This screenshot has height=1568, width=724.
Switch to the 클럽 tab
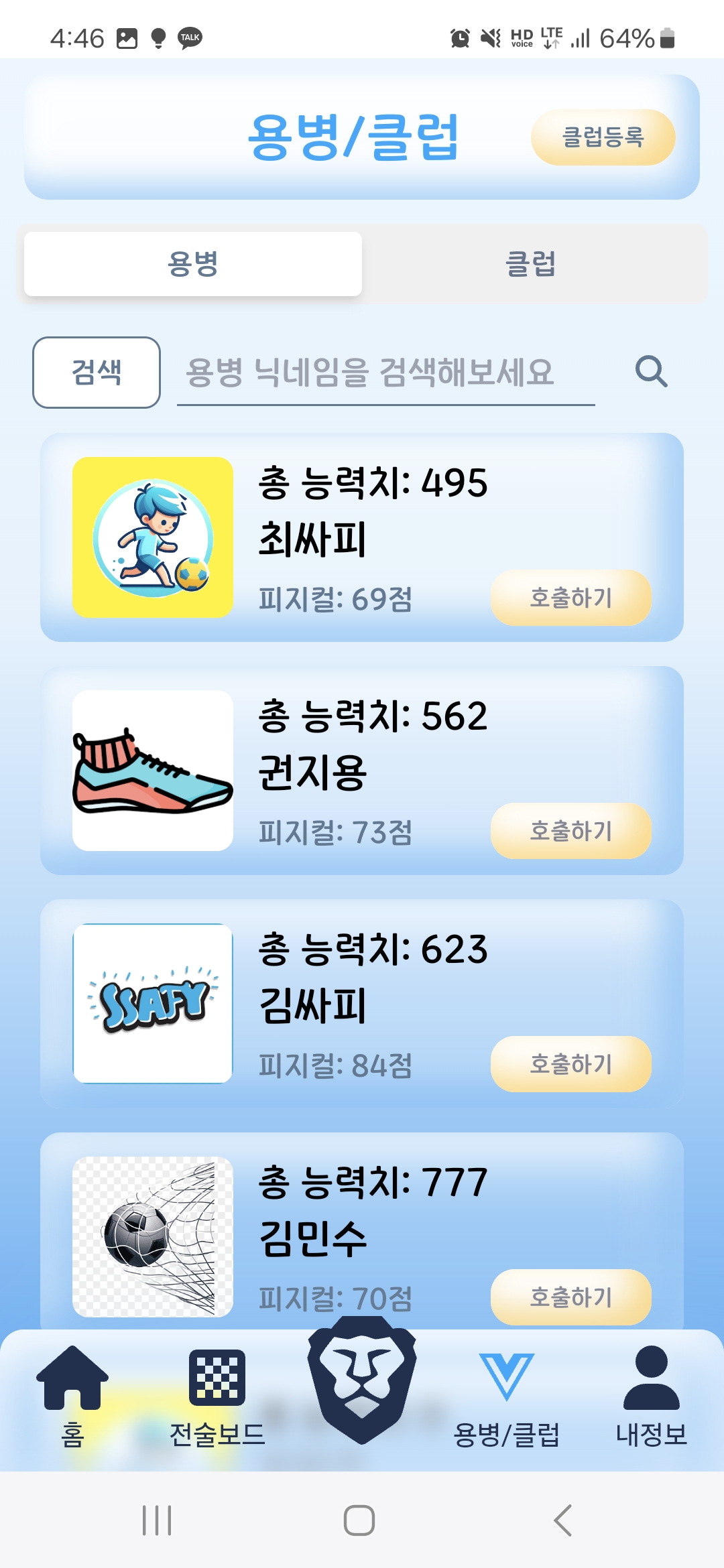click(530, 264)
